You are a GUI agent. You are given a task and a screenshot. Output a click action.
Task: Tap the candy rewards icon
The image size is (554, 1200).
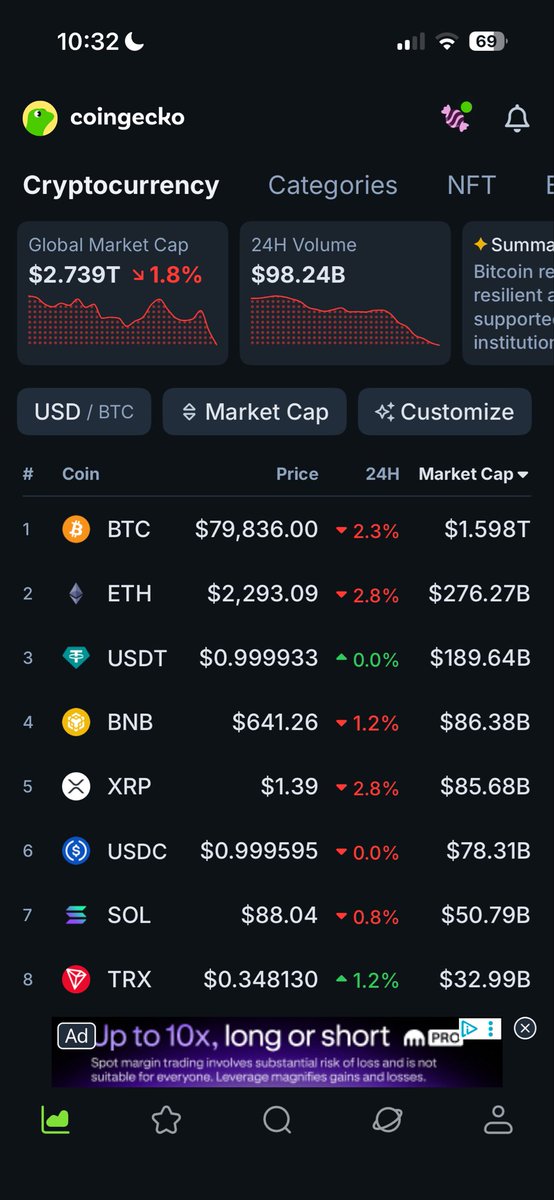coord(456,117)
